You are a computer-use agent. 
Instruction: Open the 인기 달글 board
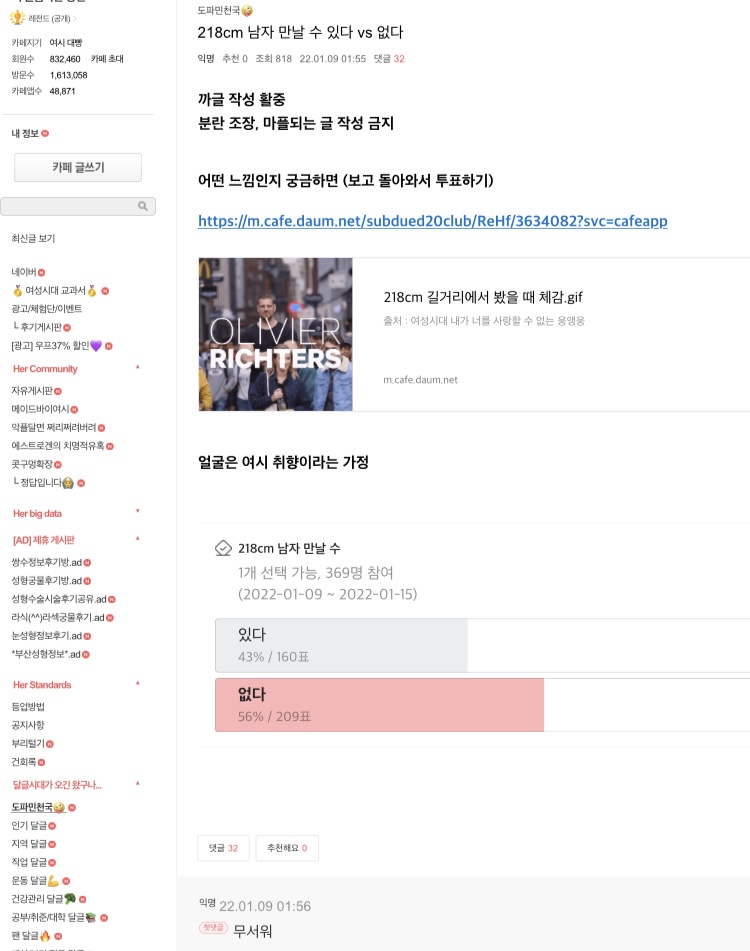[29, 825]
